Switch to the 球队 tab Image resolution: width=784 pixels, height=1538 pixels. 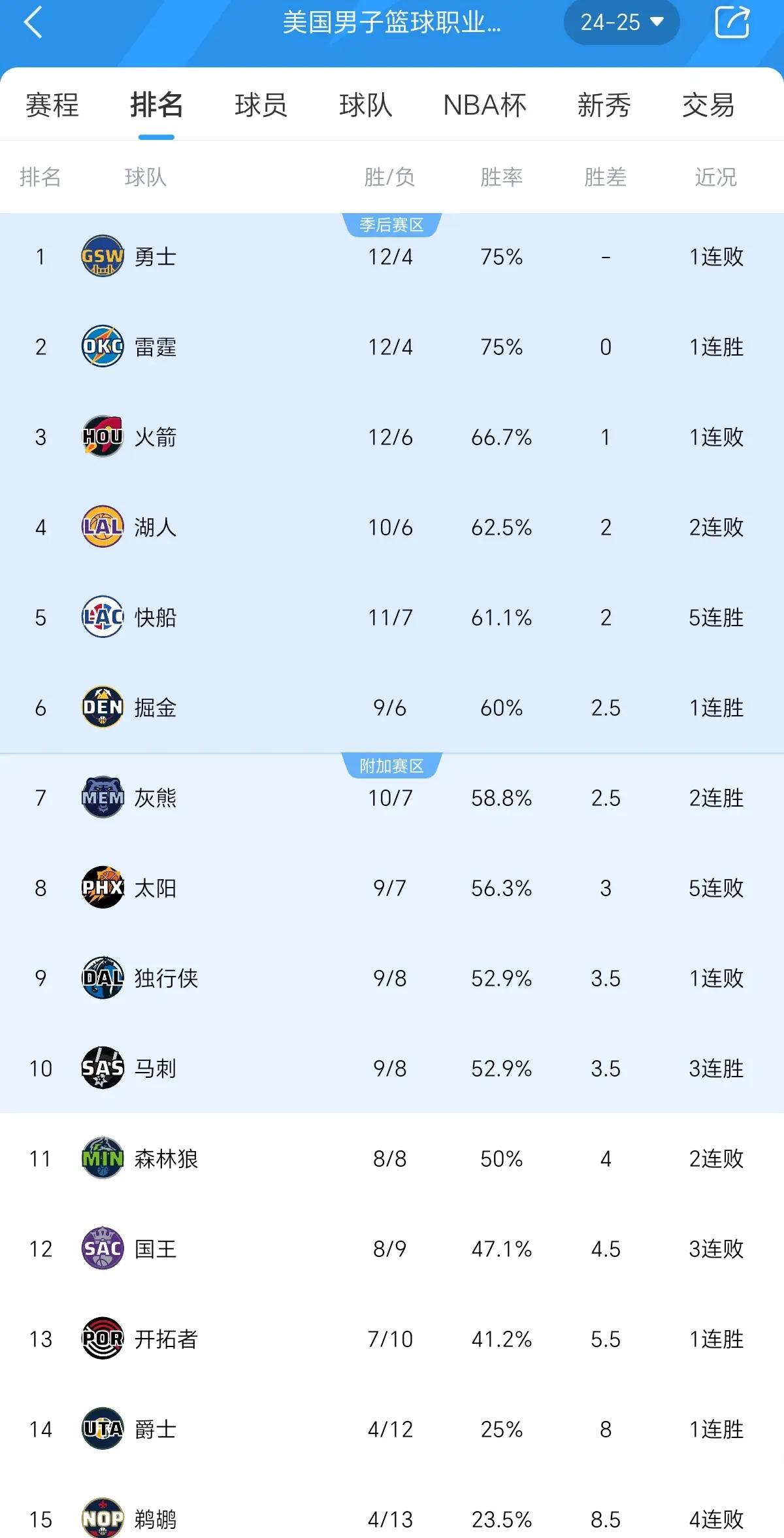click(x=365, y=105)
